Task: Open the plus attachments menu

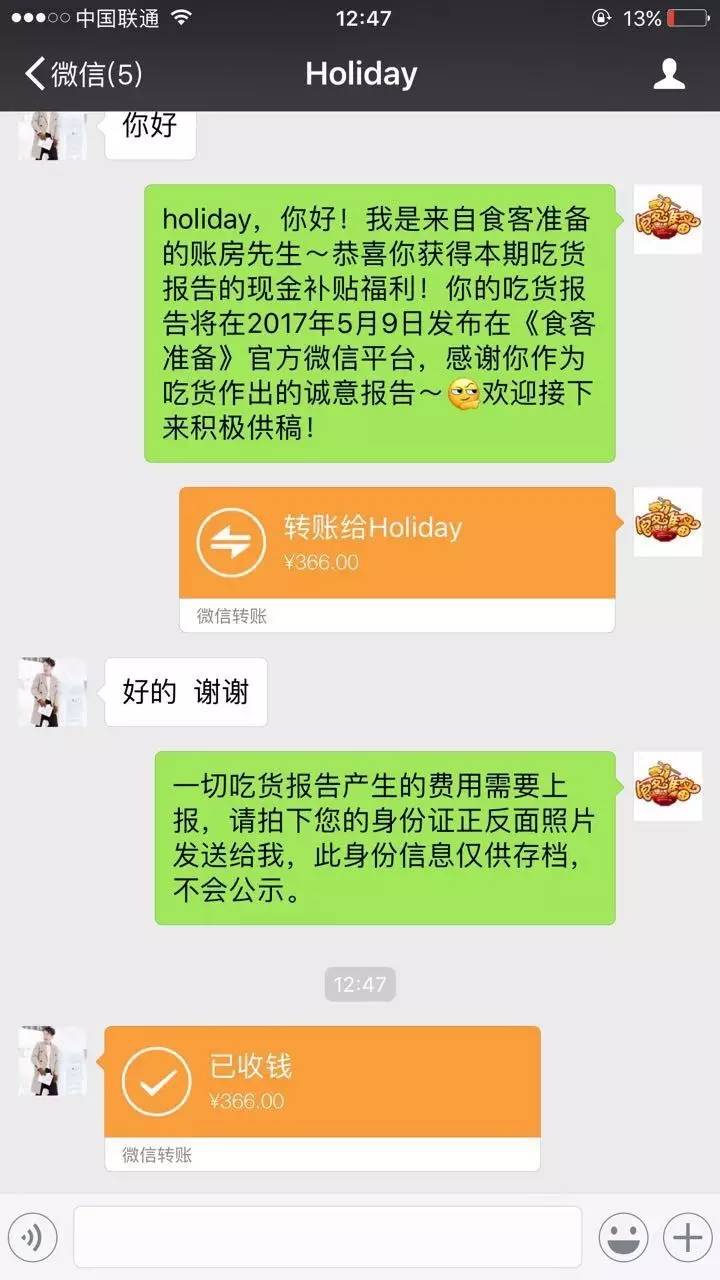Action: click(688, 1238)
